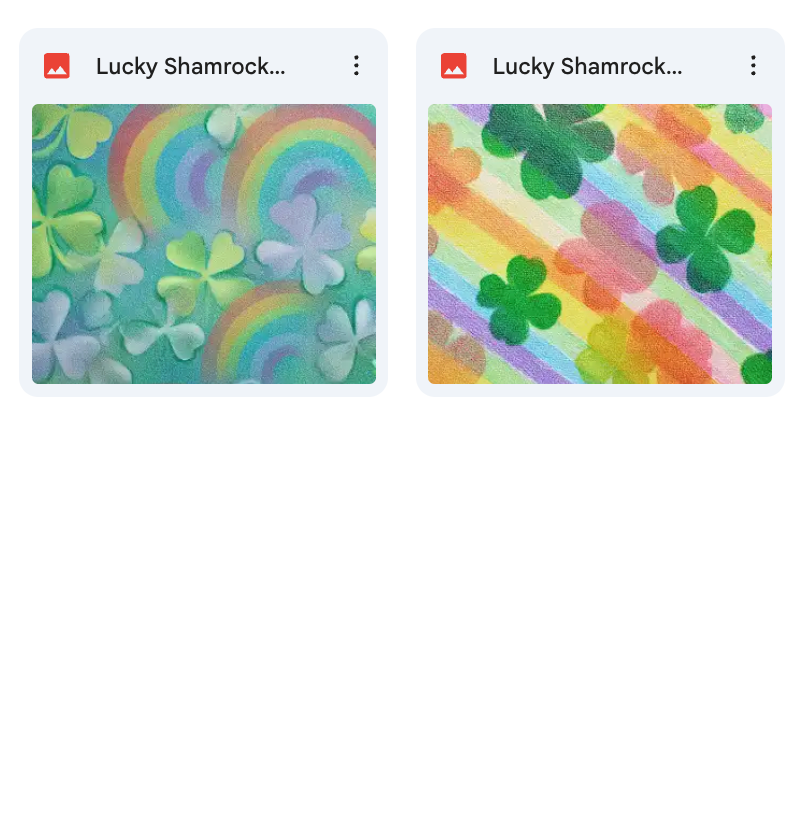Open more options for striped green shamrock file
The height and width of the screenshot is (826, 798).
click(x=753, y=66)
